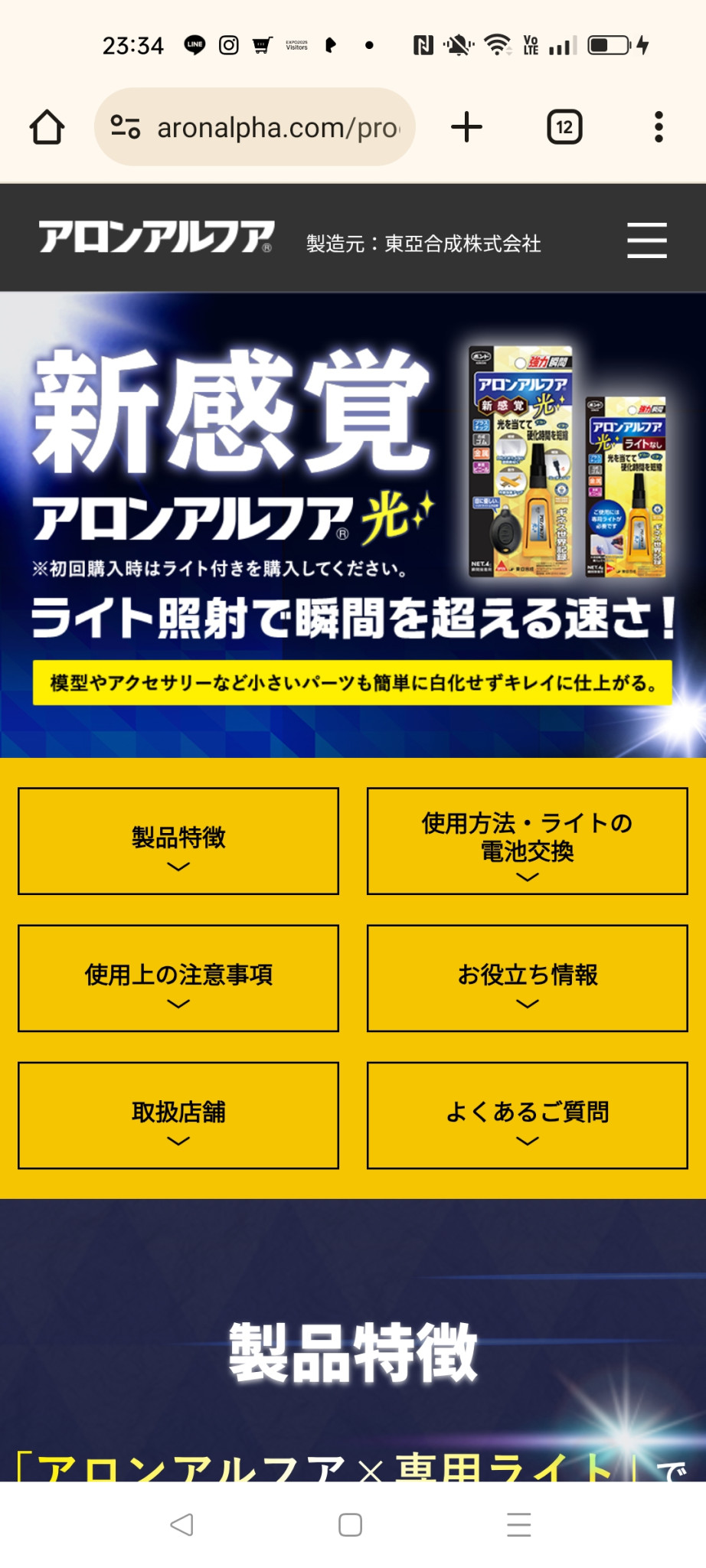The width and height of the screenshot is (706, 1568).
Task: Open the tab switcher showing 12 tabs
Action: [564, 127]
